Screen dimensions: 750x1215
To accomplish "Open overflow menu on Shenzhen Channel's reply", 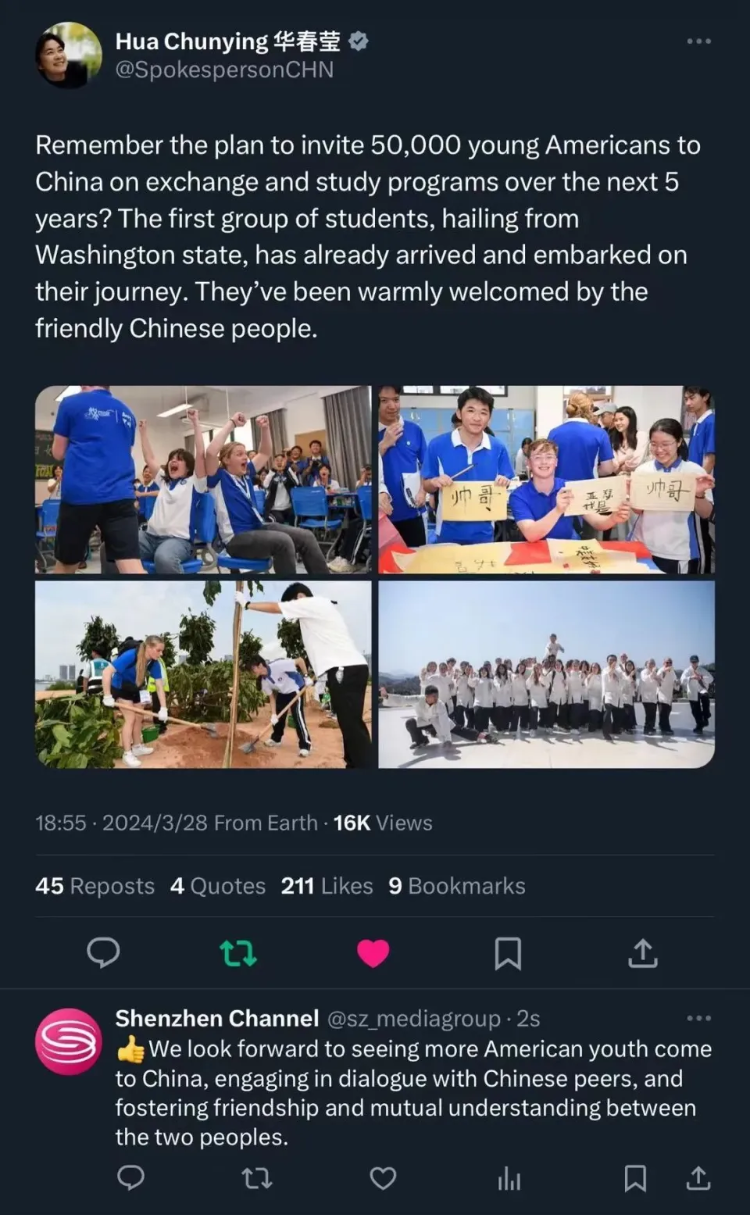I will coord(699,1018).
